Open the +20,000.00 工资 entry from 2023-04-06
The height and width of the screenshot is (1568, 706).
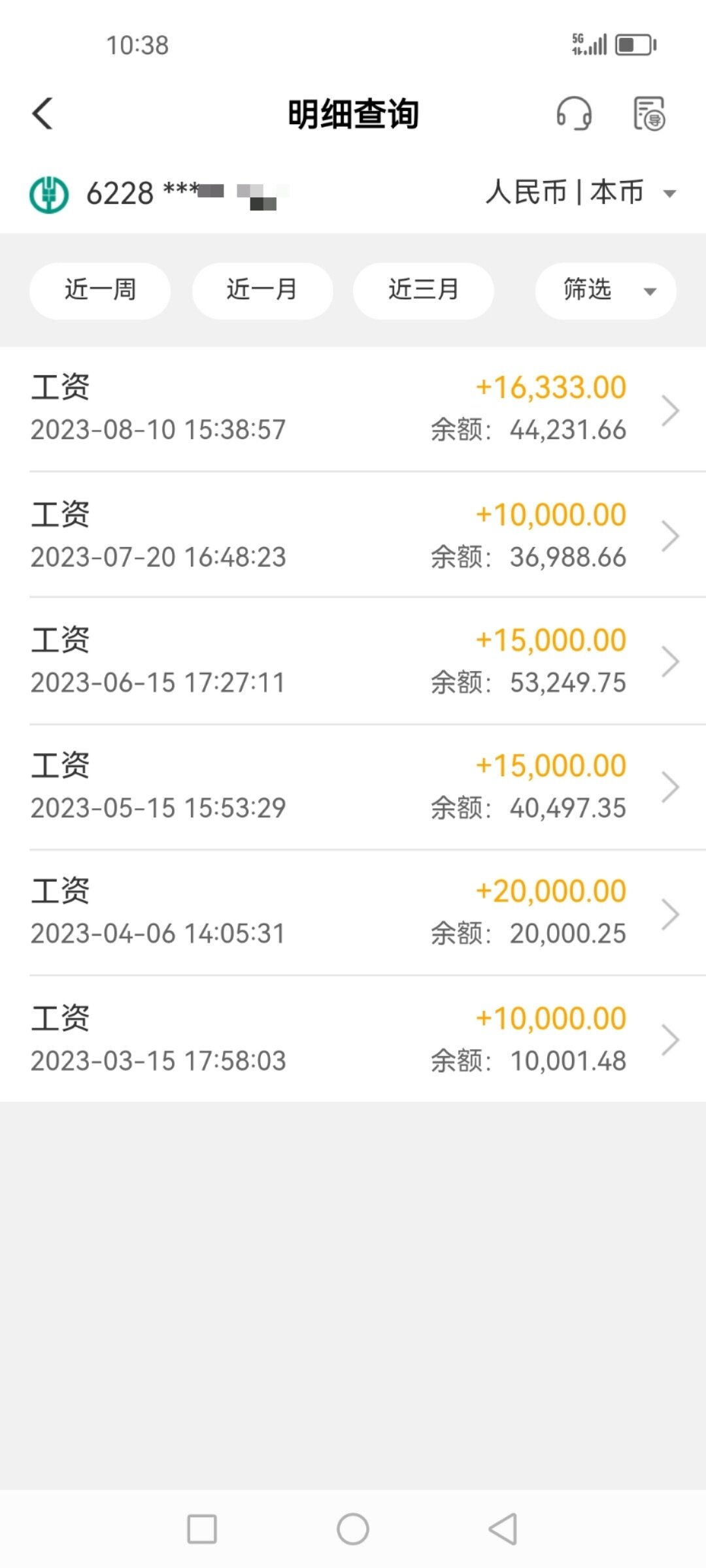(353, 913)
